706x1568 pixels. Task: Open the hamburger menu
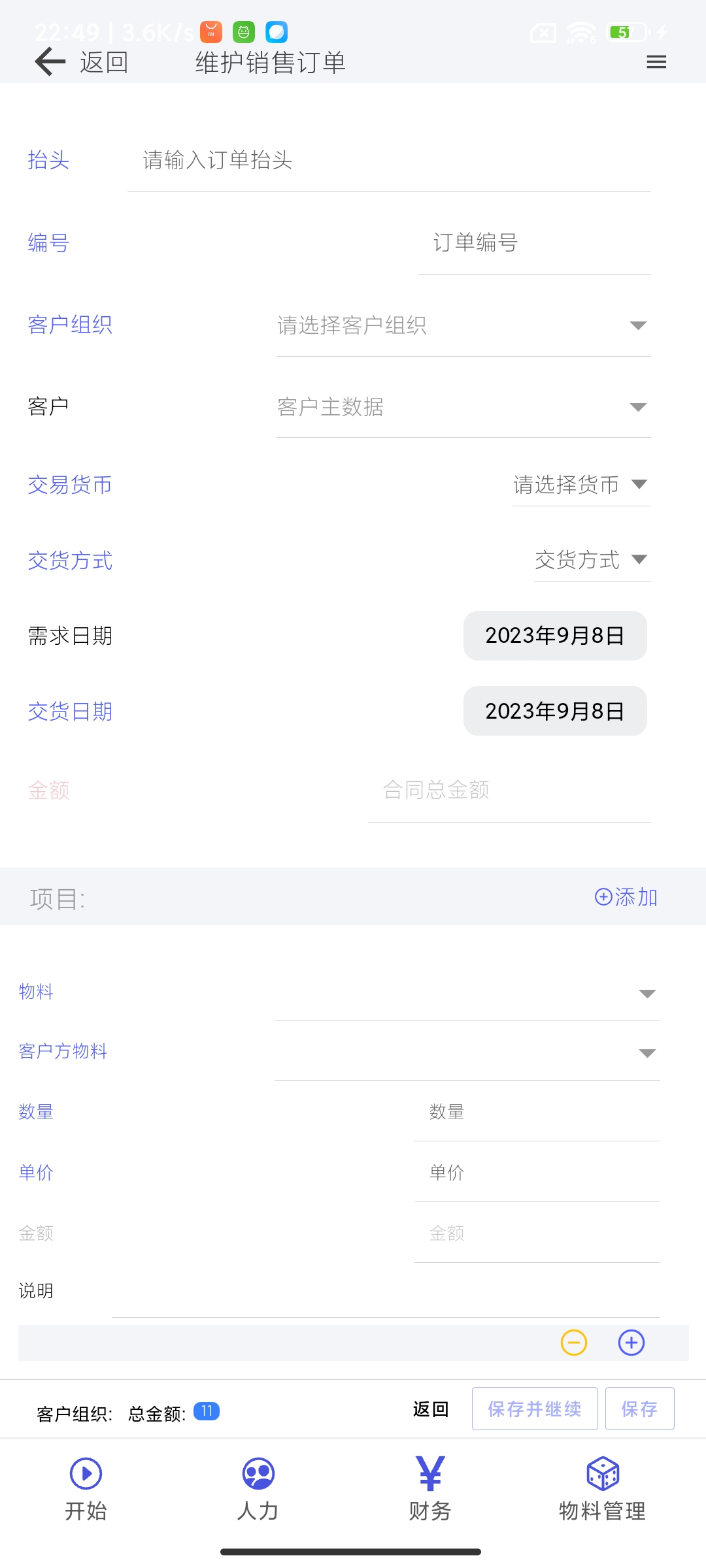coord(656,62)
